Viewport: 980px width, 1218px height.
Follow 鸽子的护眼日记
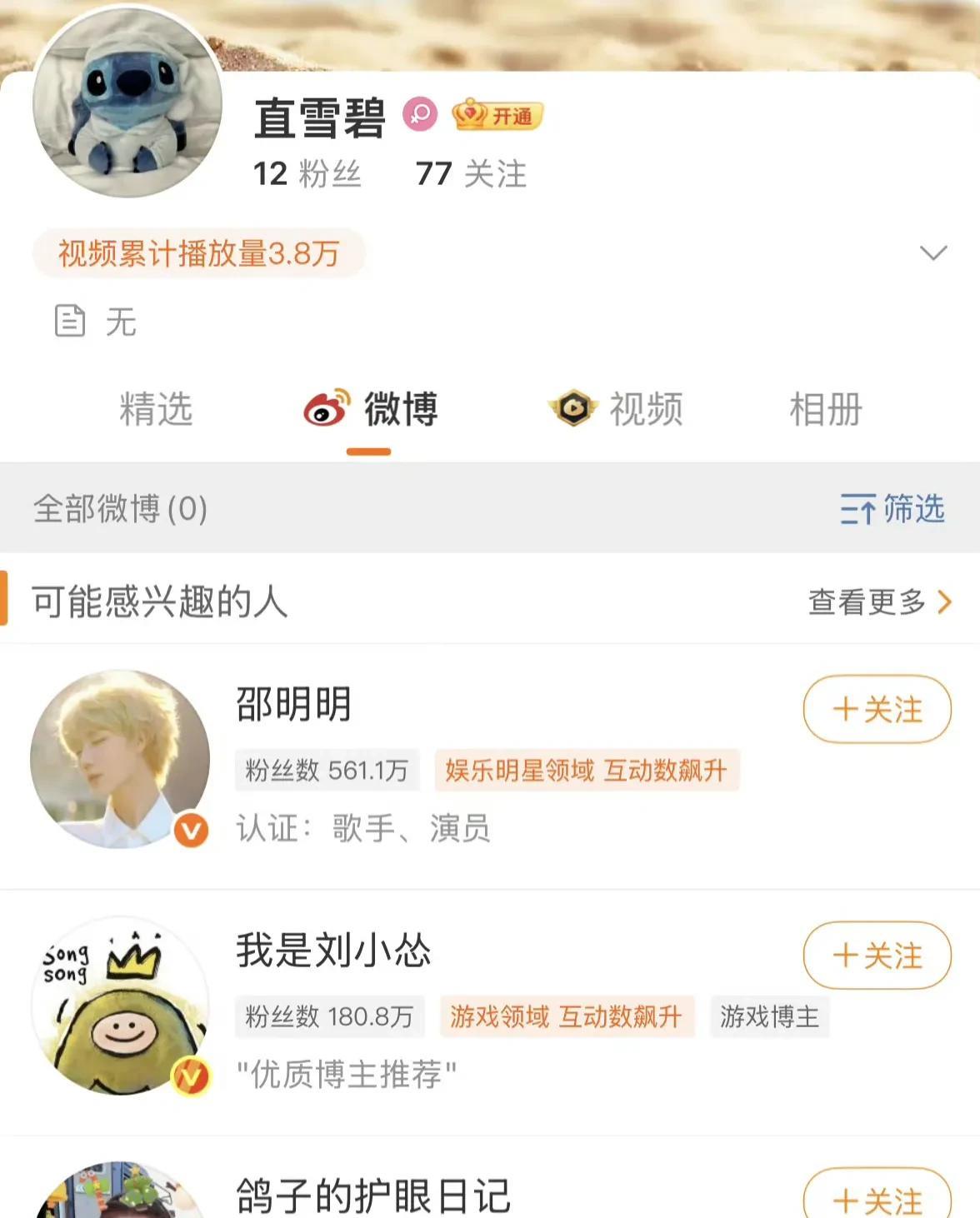[x=877, y=1200]
